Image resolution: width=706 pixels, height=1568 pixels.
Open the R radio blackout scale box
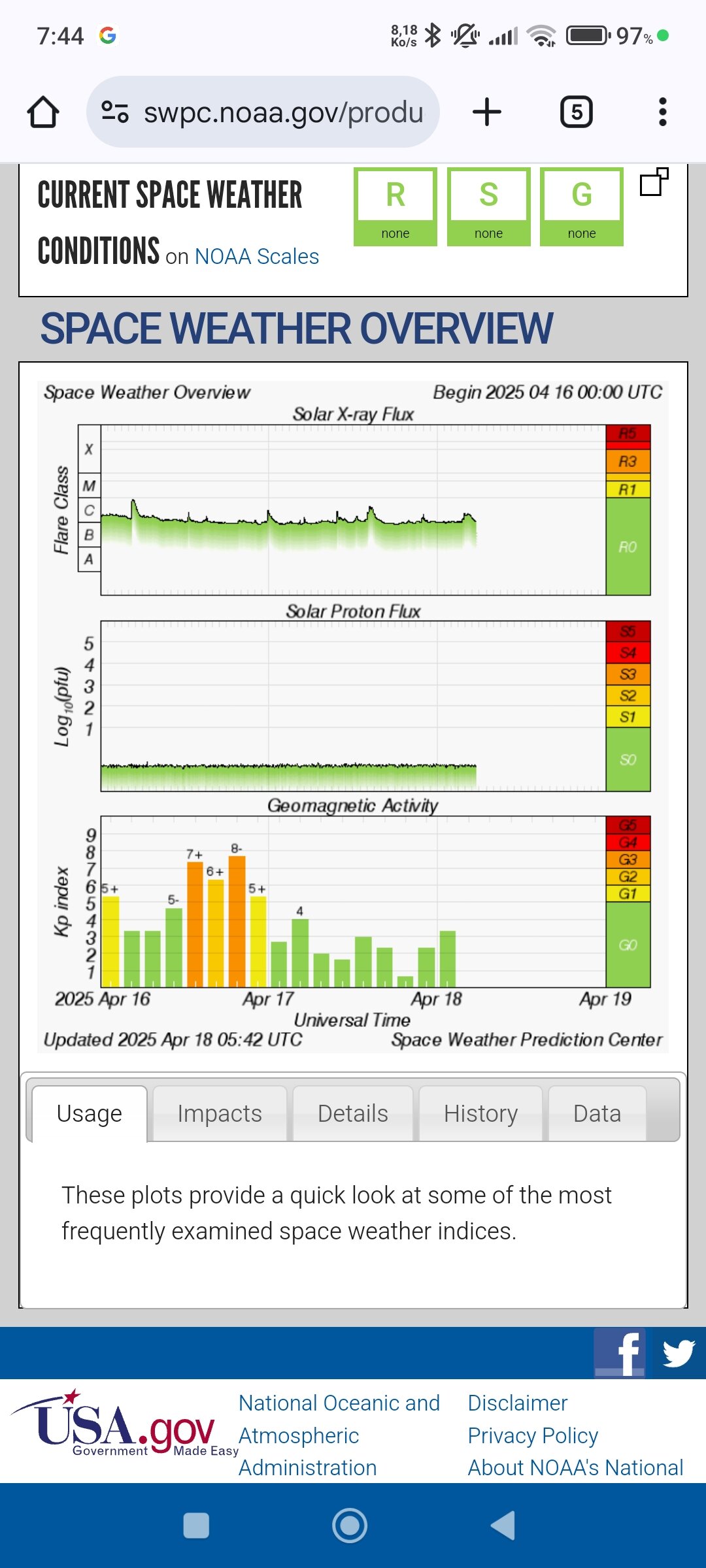tap(395, 206)
